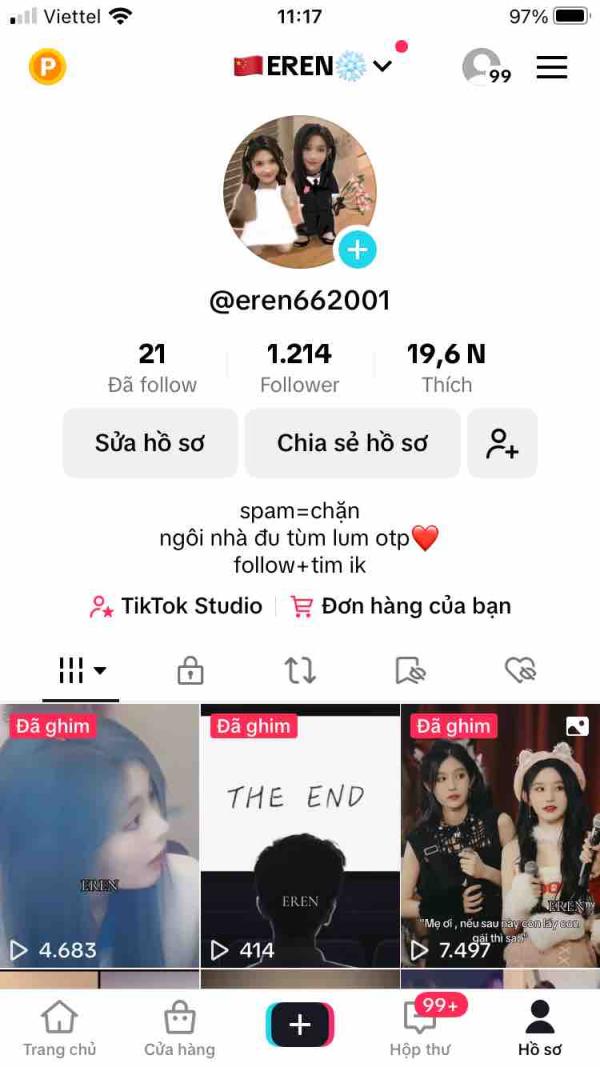600x1067 pixels.
Task: Open the gold coin rewards icon
Action: (48, 67)
